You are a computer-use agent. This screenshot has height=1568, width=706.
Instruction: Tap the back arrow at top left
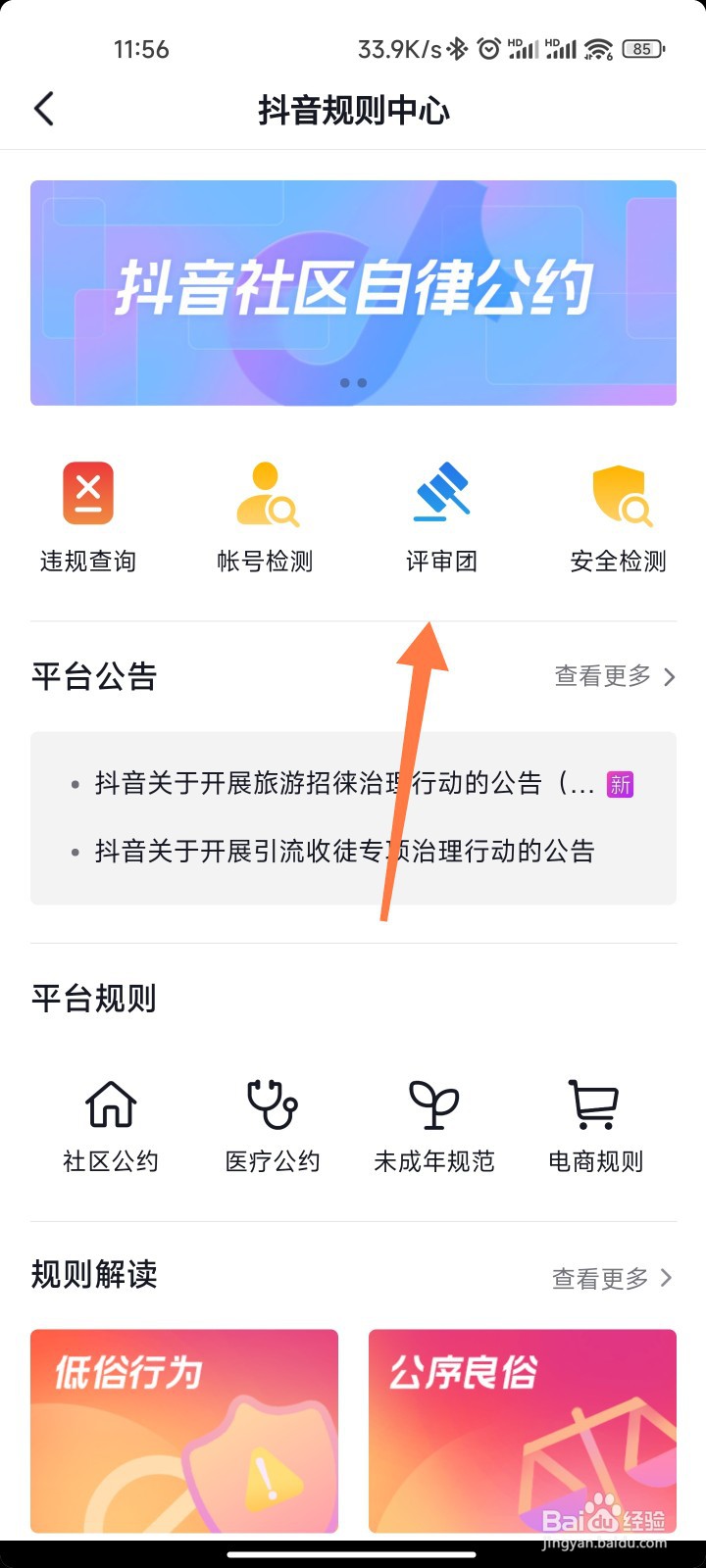(43, 110)
